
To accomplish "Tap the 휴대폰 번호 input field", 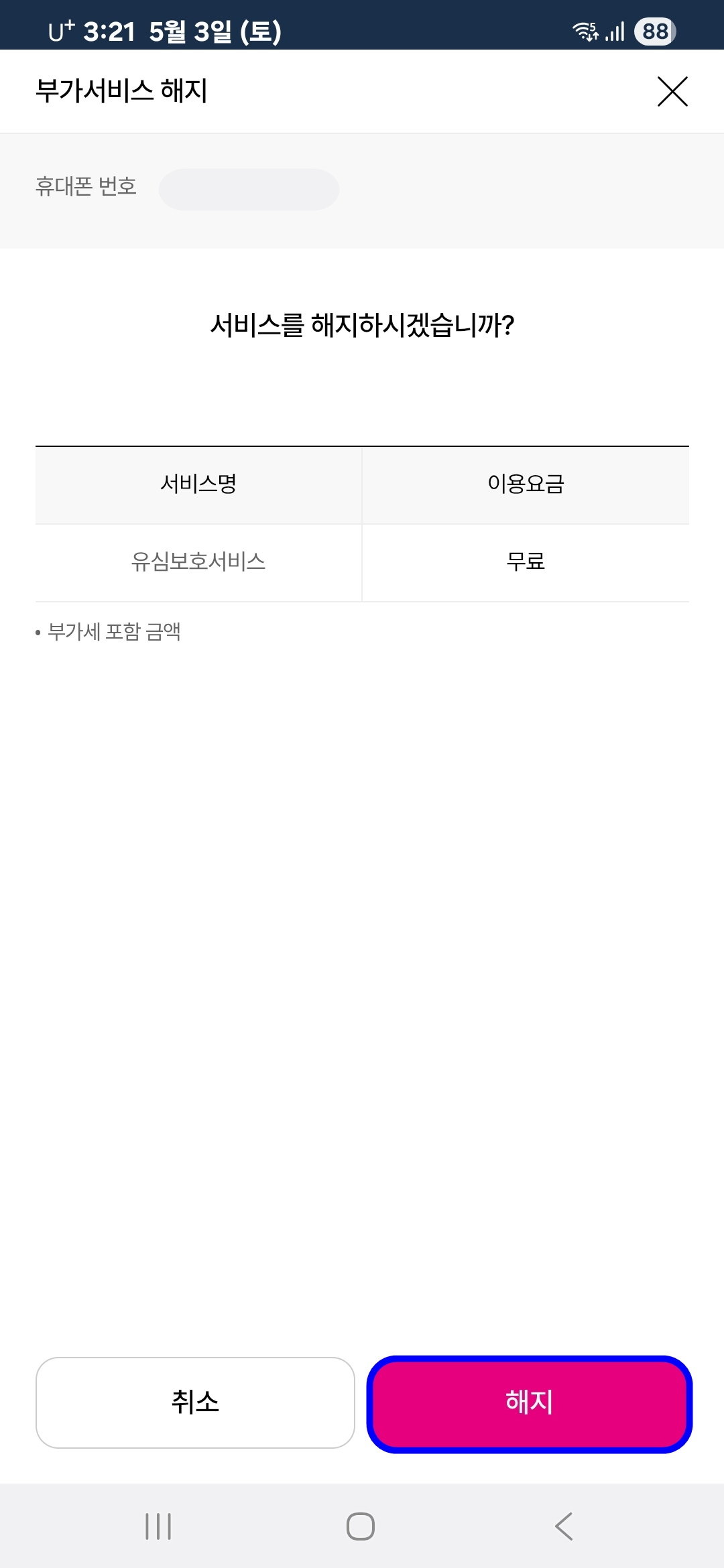I will [x=249, y=188].
